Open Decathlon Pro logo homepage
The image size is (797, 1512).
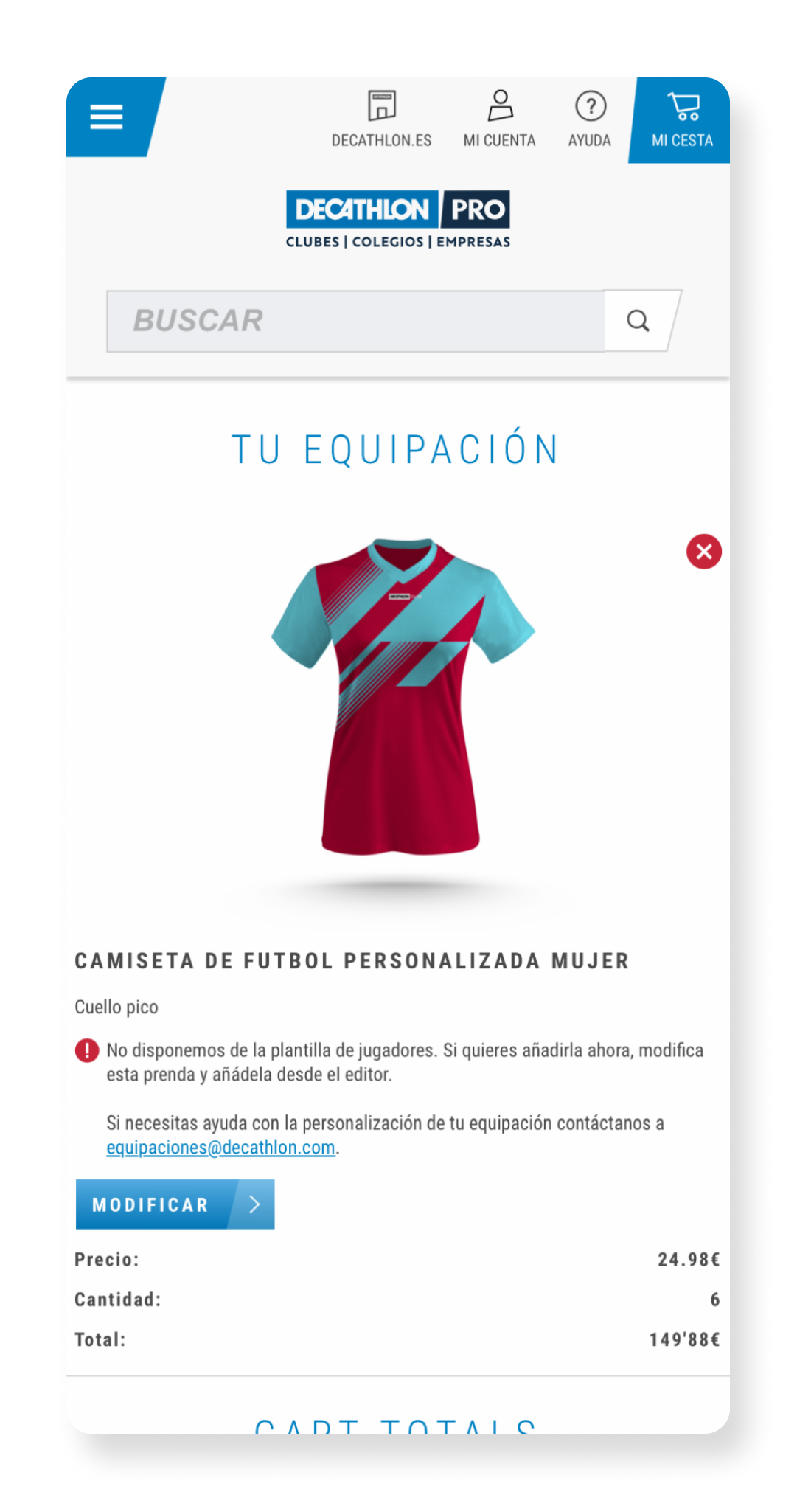[398, 219]
